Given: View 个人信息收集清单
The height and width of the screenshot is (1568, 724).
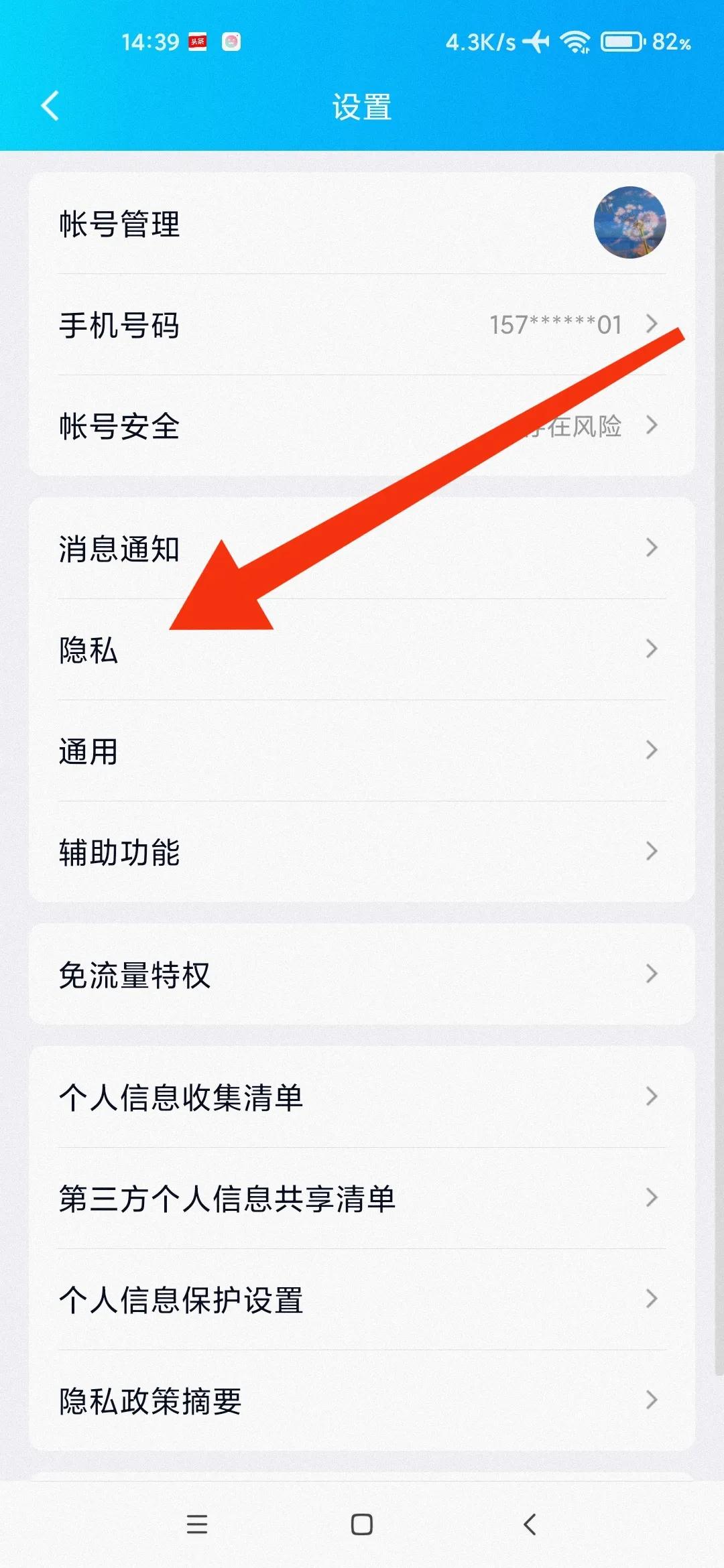Looking at the screenshot, I should [x=362, y=1097].
